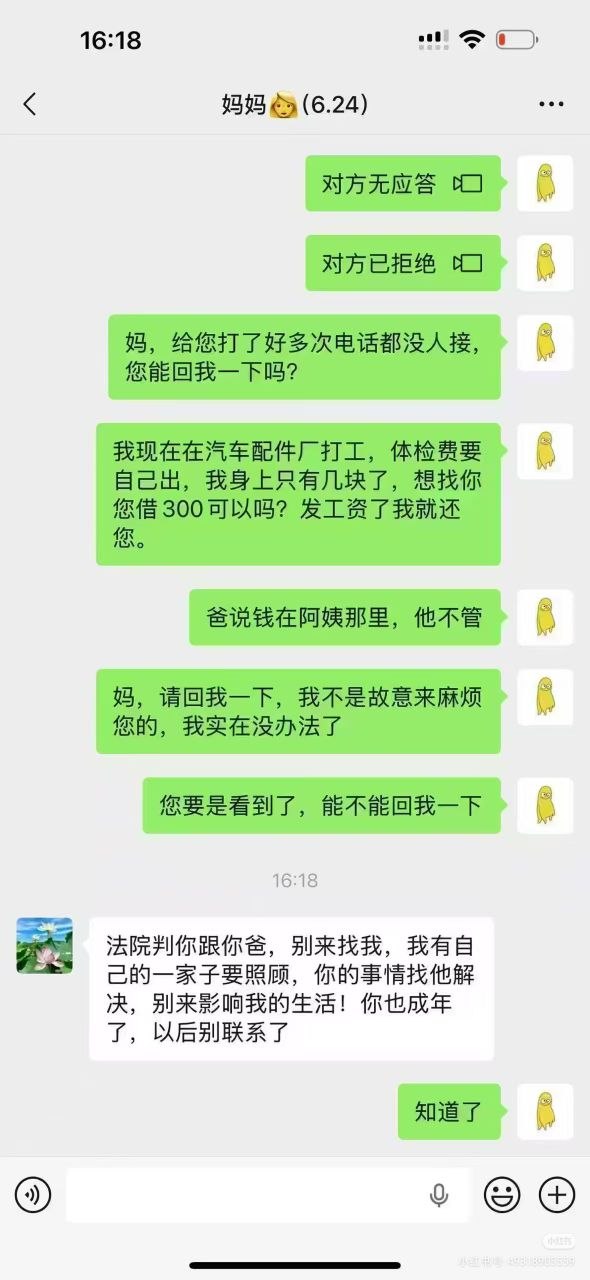
Task: Tap the message text field
Action: coord(267,1194)
